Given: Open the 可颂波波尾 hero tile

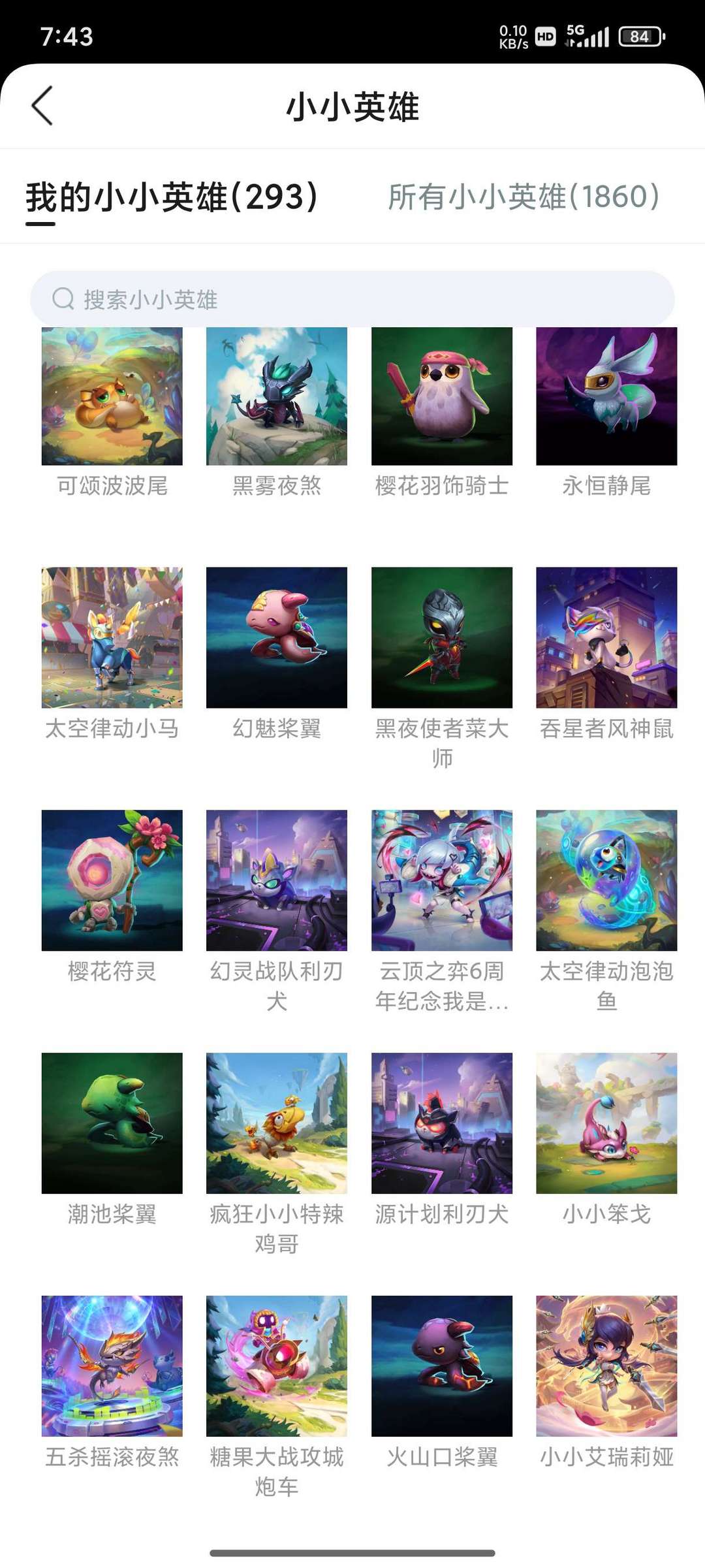Looking at the screenshot, I should (x=112, y=397).
